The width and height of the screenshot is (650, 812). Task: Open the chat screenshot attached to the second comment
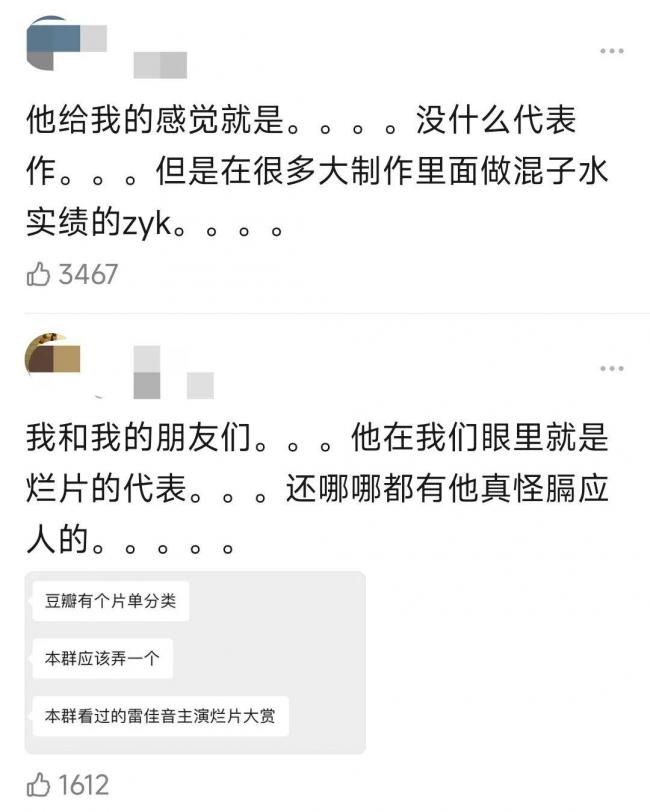click(195, 662)
